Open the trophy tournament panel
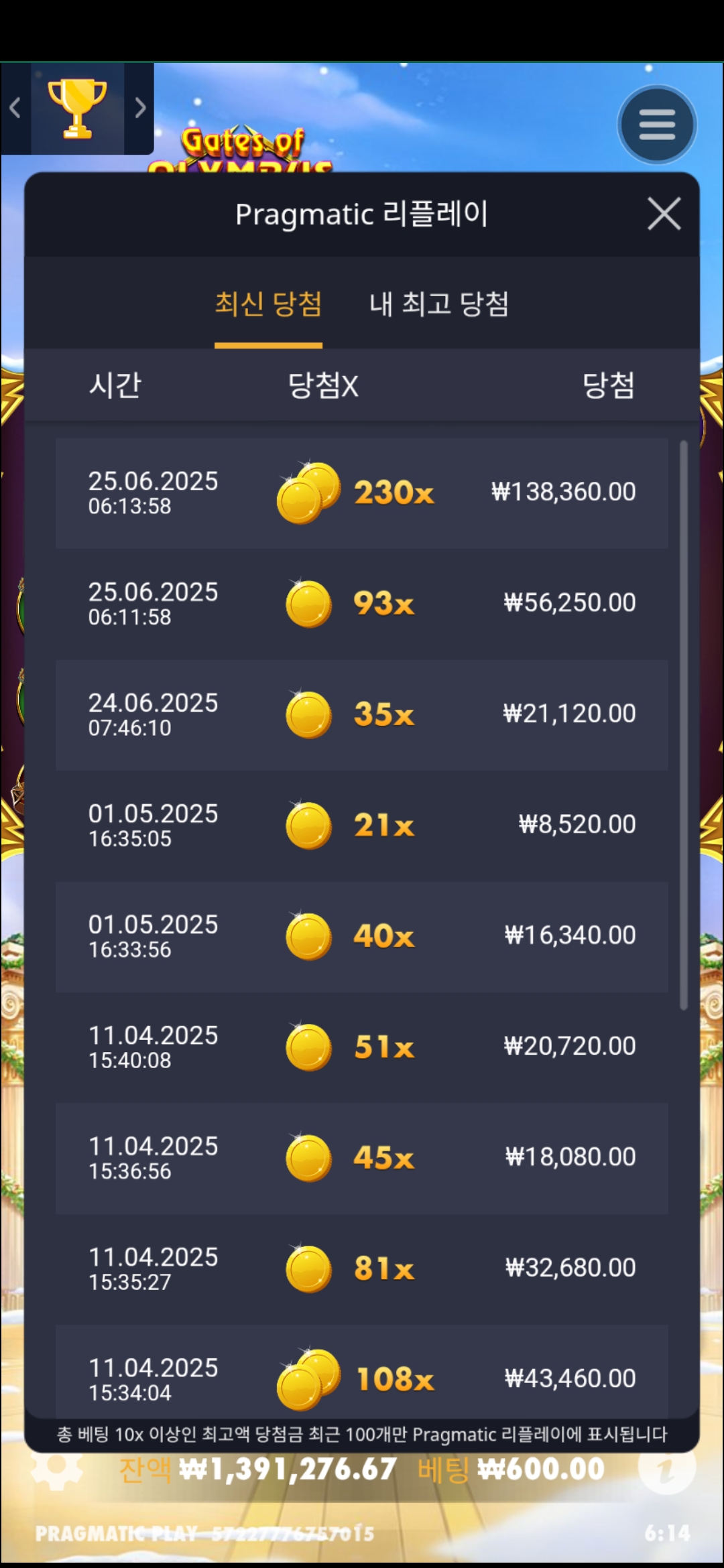Viewport: 724px width, 1568px height. (x=77, y=109)
